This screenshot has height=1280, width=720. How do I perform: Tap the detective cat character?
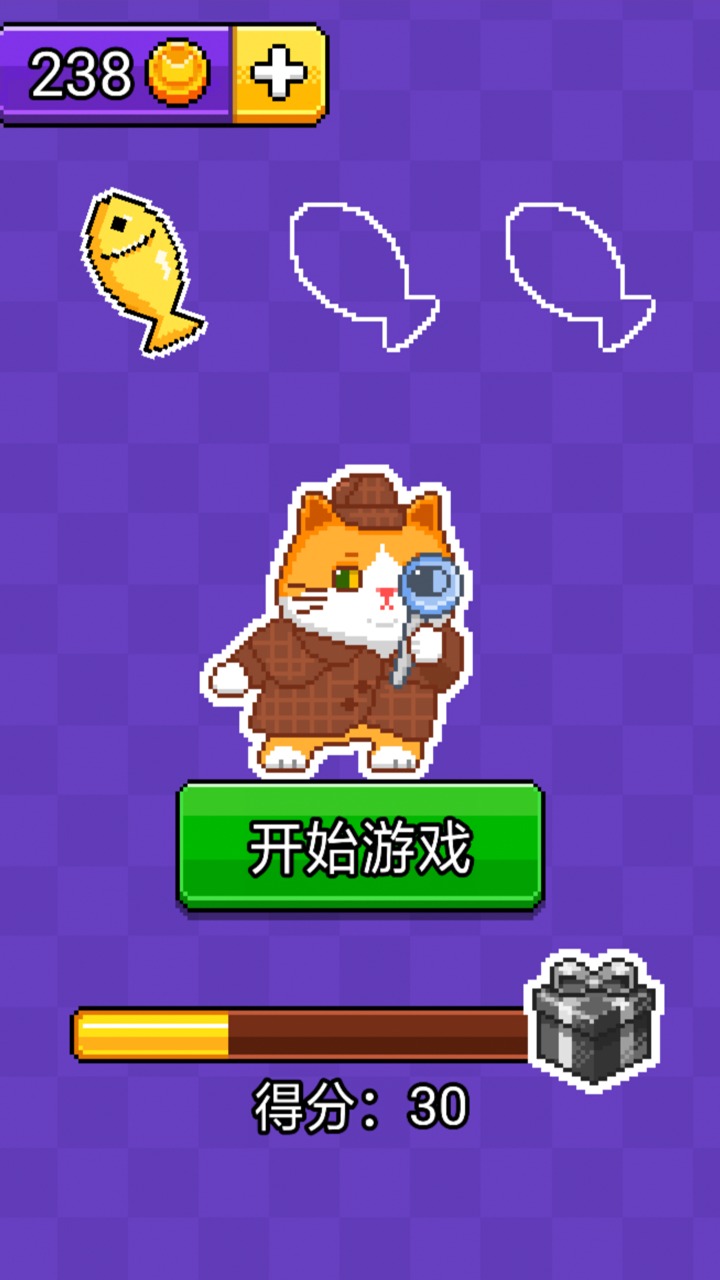click(x=350, y=620)
